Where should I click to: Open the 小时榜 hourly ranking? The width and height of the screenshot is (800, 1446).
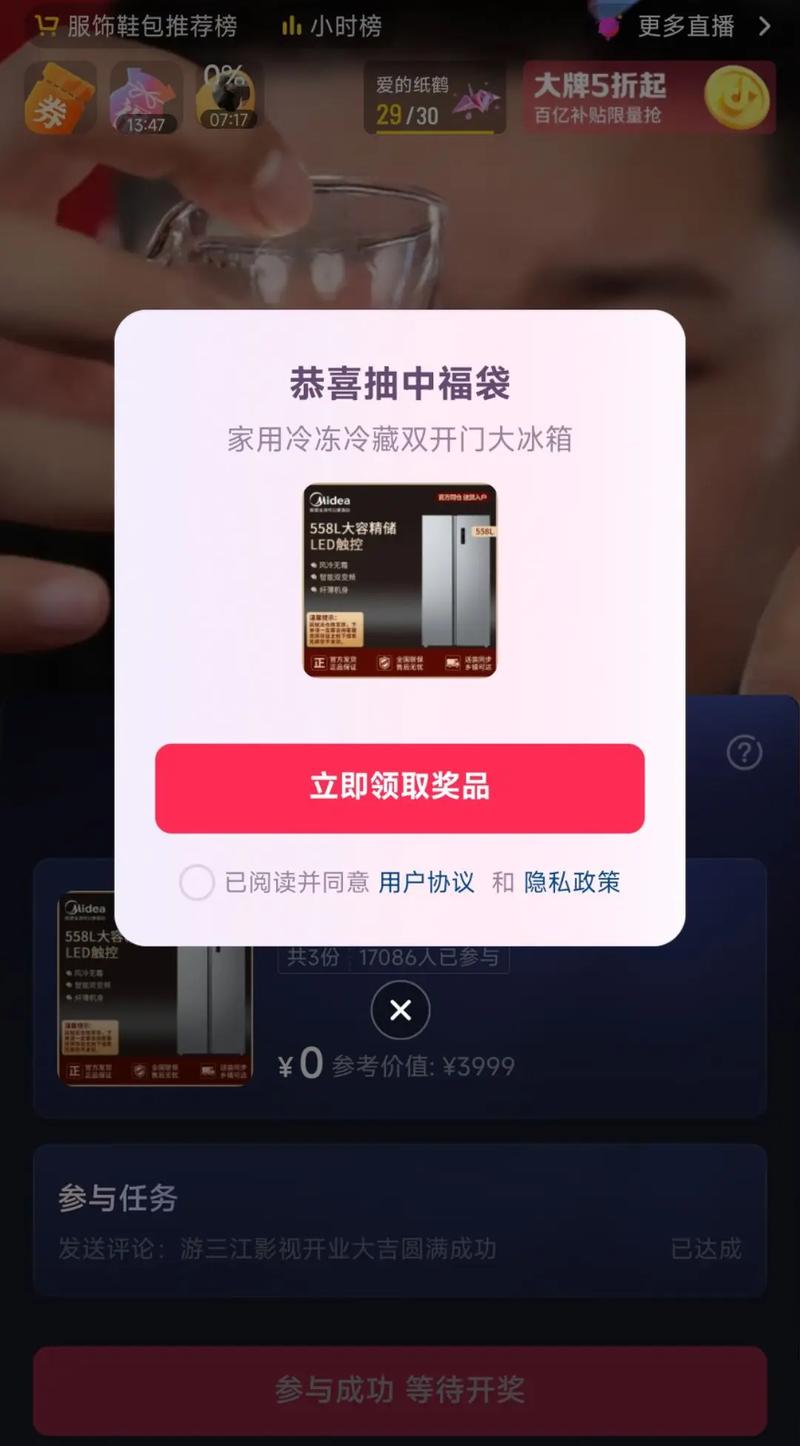coord(332,26)
